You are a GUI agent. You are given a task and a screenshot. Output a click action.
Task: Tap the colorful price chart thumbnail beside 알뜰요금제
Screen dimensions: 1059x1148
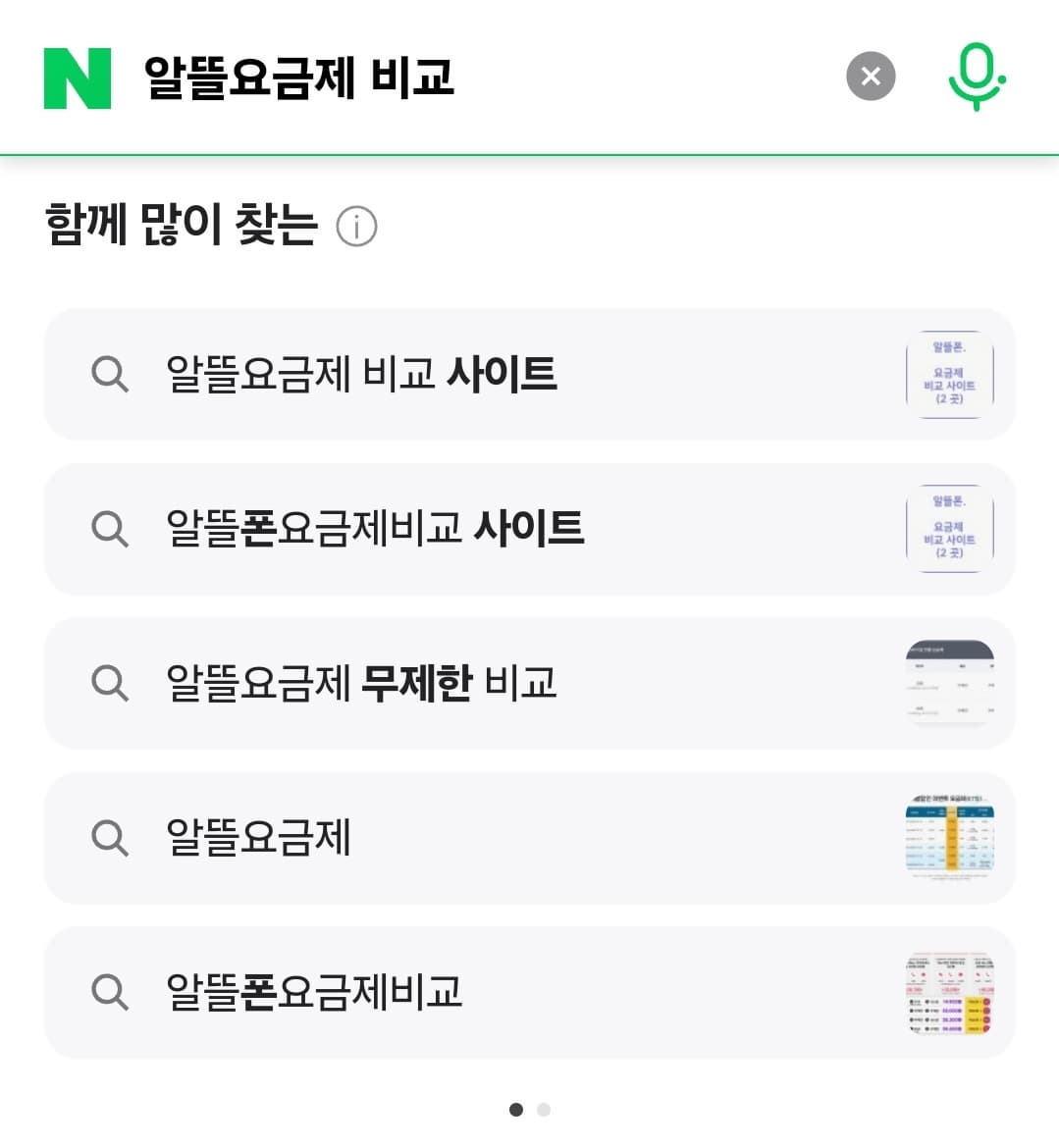pyautogui.click(x=949, y=838)
